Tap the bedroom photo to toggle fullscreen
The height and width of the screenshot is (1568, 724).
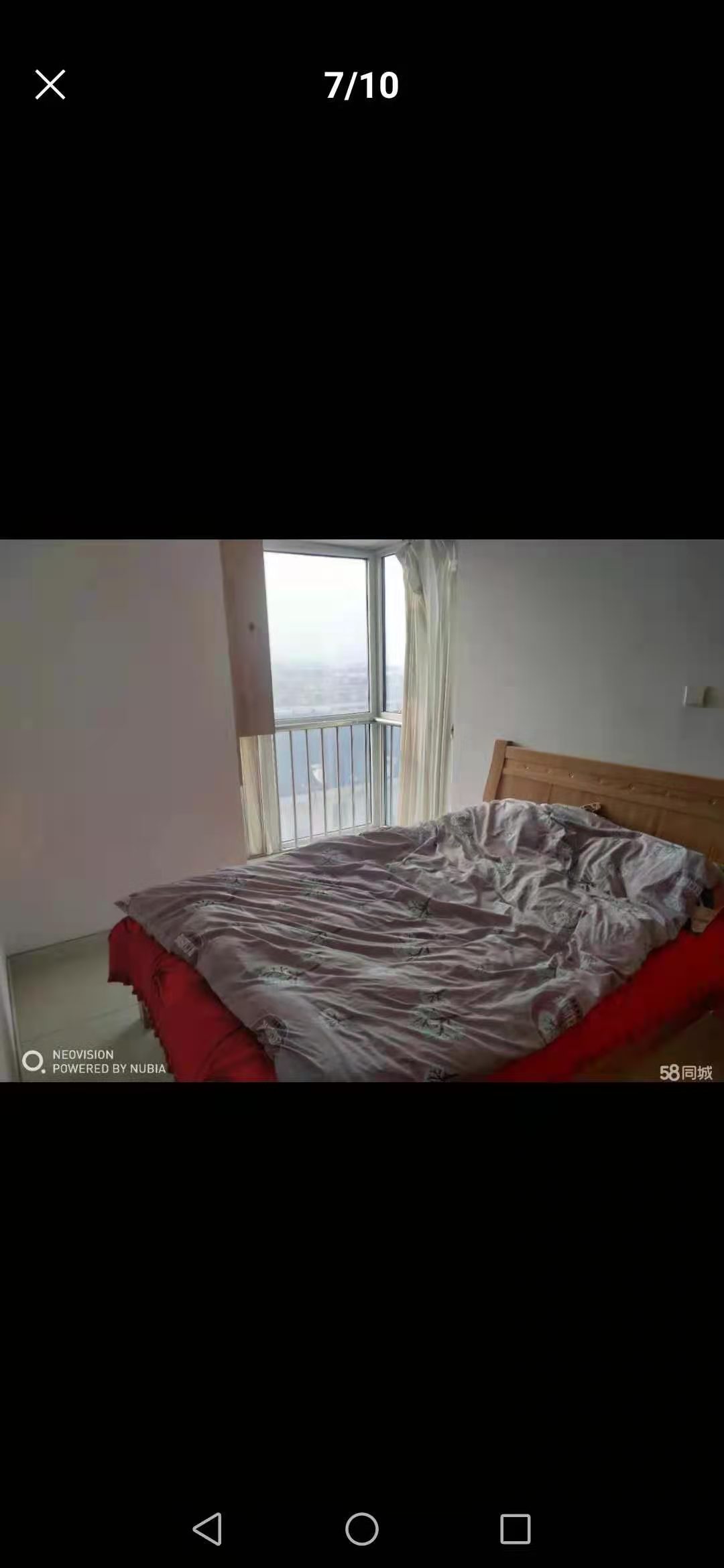click(362, 810)
